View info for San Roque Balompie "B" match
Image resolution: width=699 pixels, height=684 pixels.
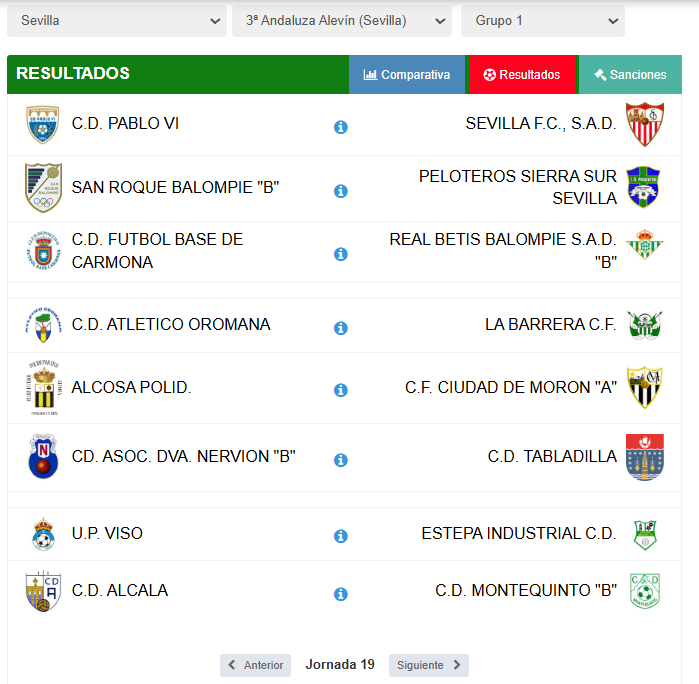pos(341,191)
